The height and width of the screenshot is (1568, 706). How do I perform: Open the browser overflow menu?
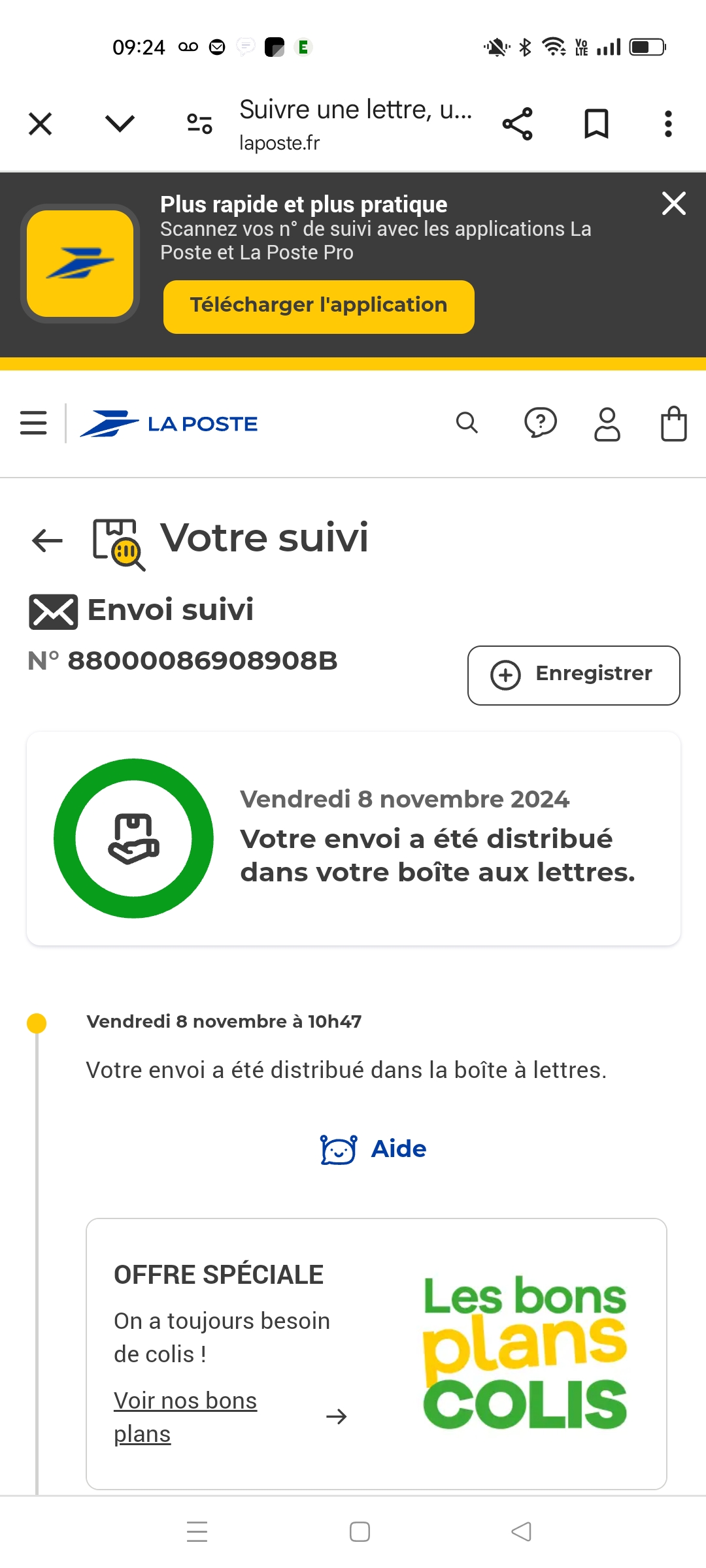click(x=668, y=124)
